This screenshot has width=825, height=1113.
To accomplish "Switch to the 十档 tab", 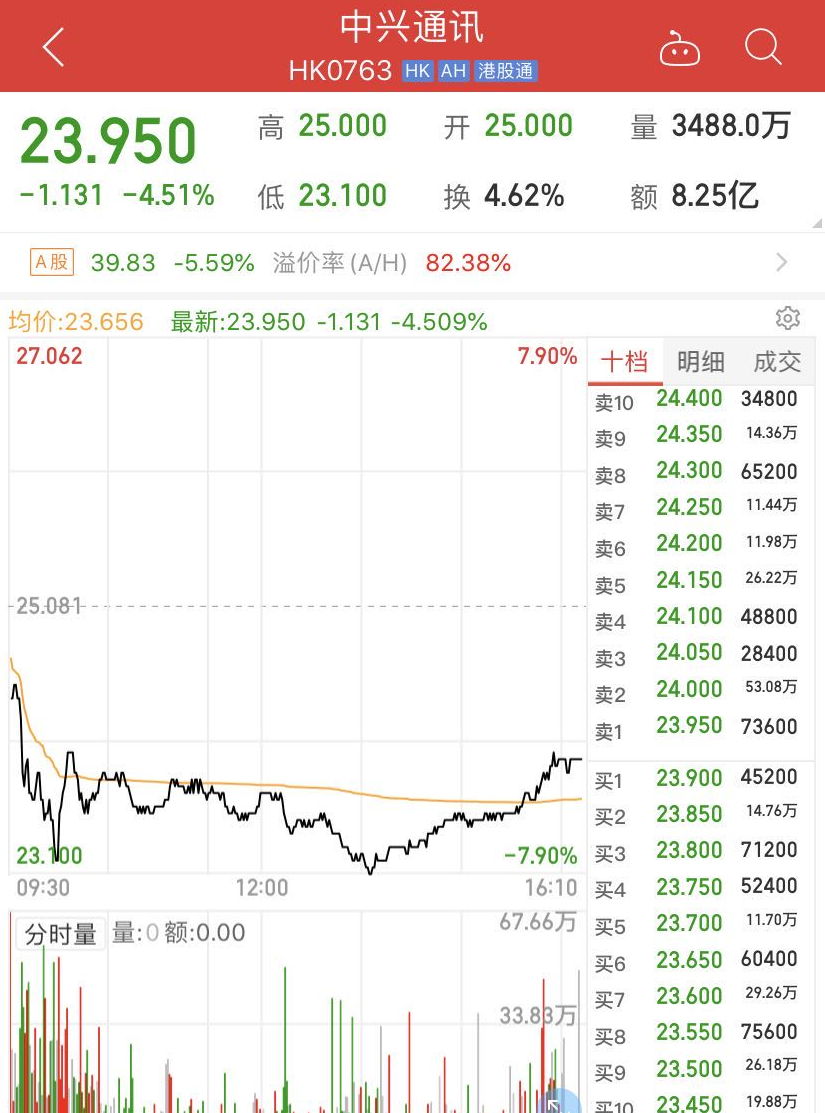I will [x=625, y=362].
